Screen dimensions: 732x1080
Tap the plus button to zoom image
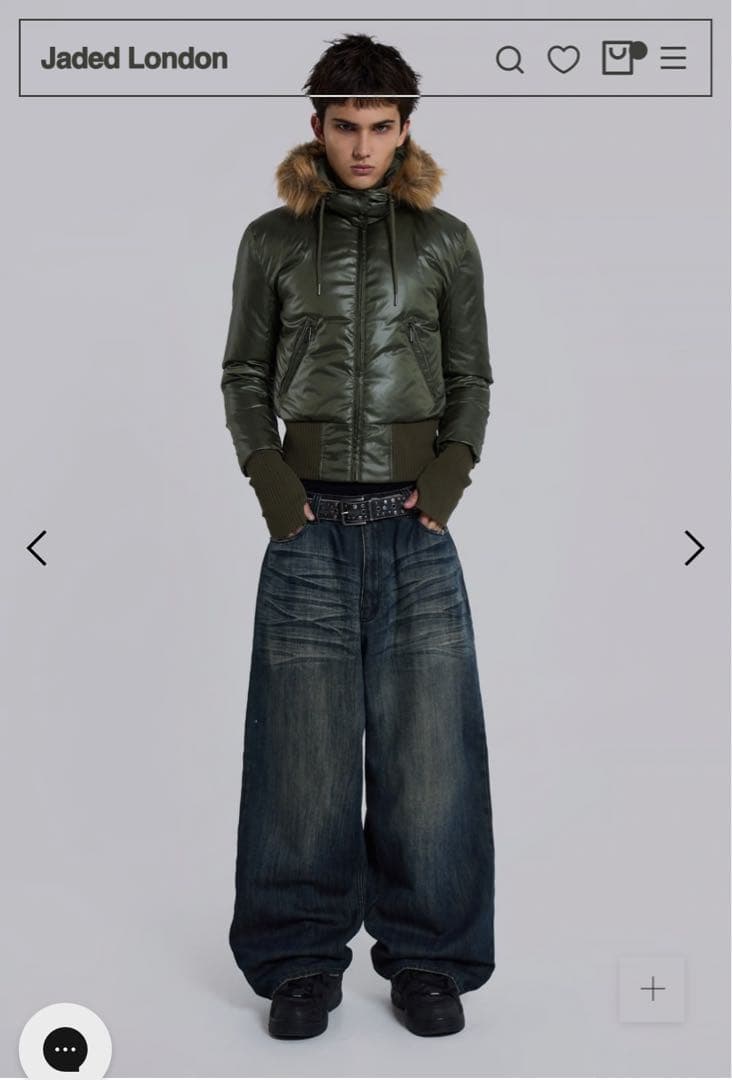pyautogui.click(x=652, y=989)
